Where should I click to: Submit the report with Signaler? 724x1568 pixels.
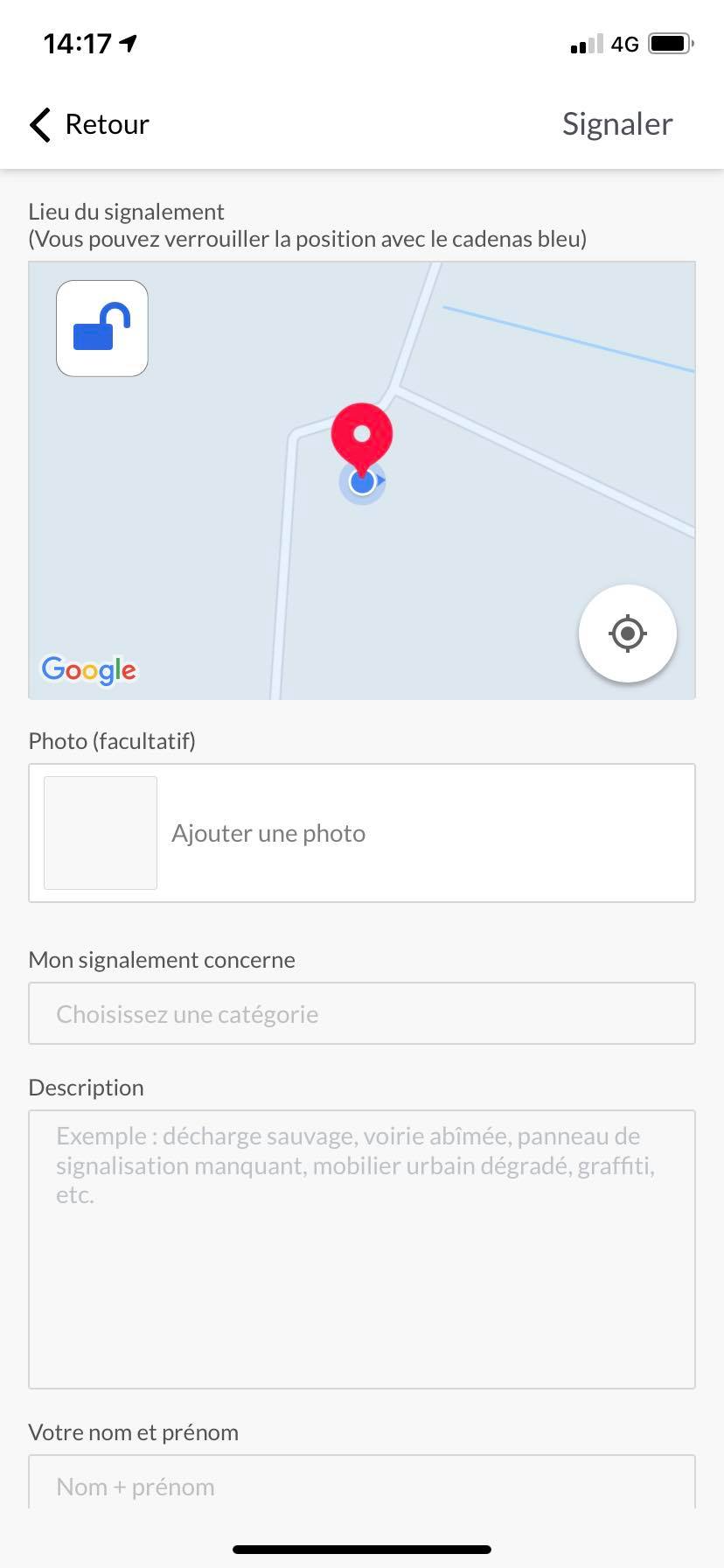(617, 124)
